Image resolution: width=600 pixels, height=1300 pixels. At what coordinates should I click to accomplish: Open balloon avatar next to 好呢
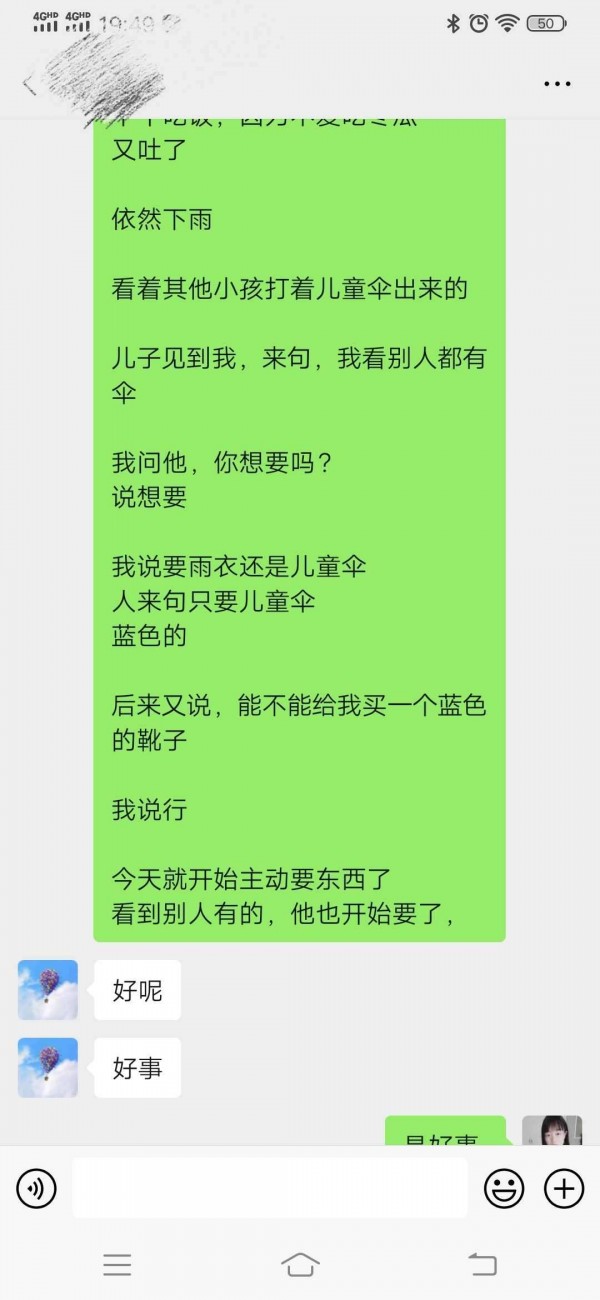tap(48, 990)
